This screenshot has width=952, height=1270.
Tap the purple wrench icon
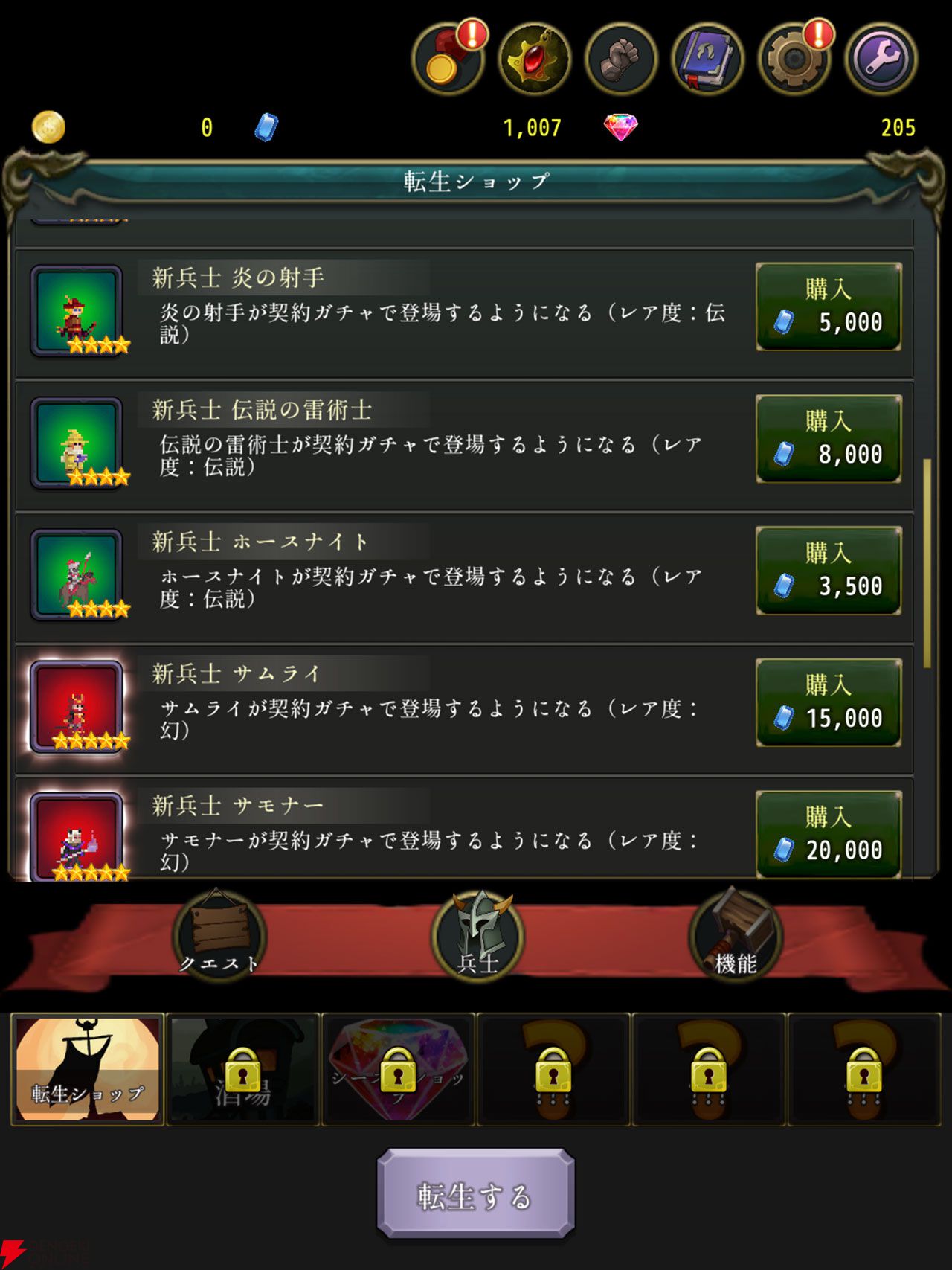click(x=881, y=60)
